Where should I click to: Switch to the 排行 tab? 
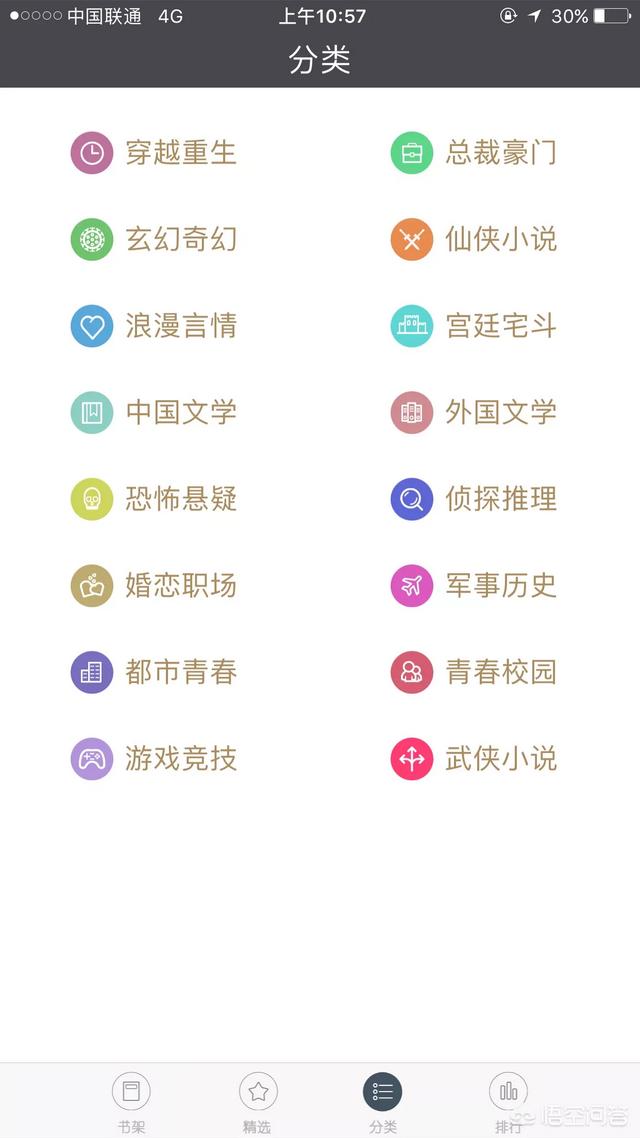click(508, 1102)
